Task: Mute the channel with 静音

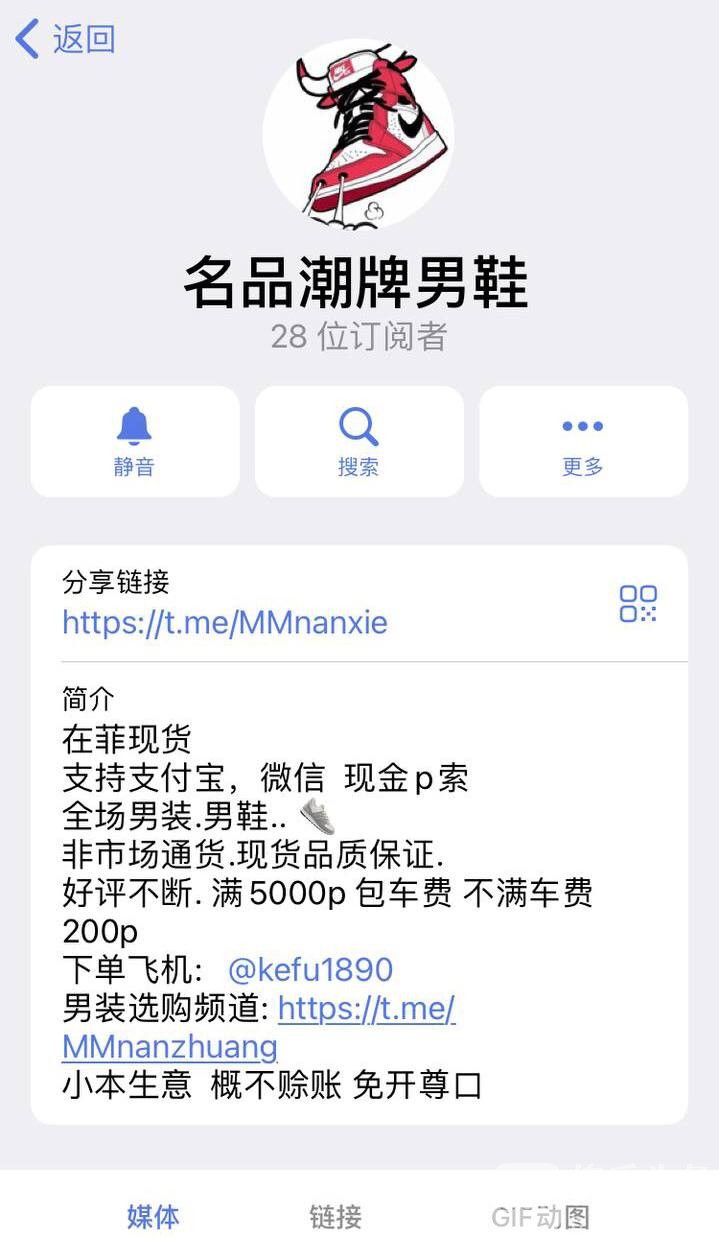Action: [135, 441]
